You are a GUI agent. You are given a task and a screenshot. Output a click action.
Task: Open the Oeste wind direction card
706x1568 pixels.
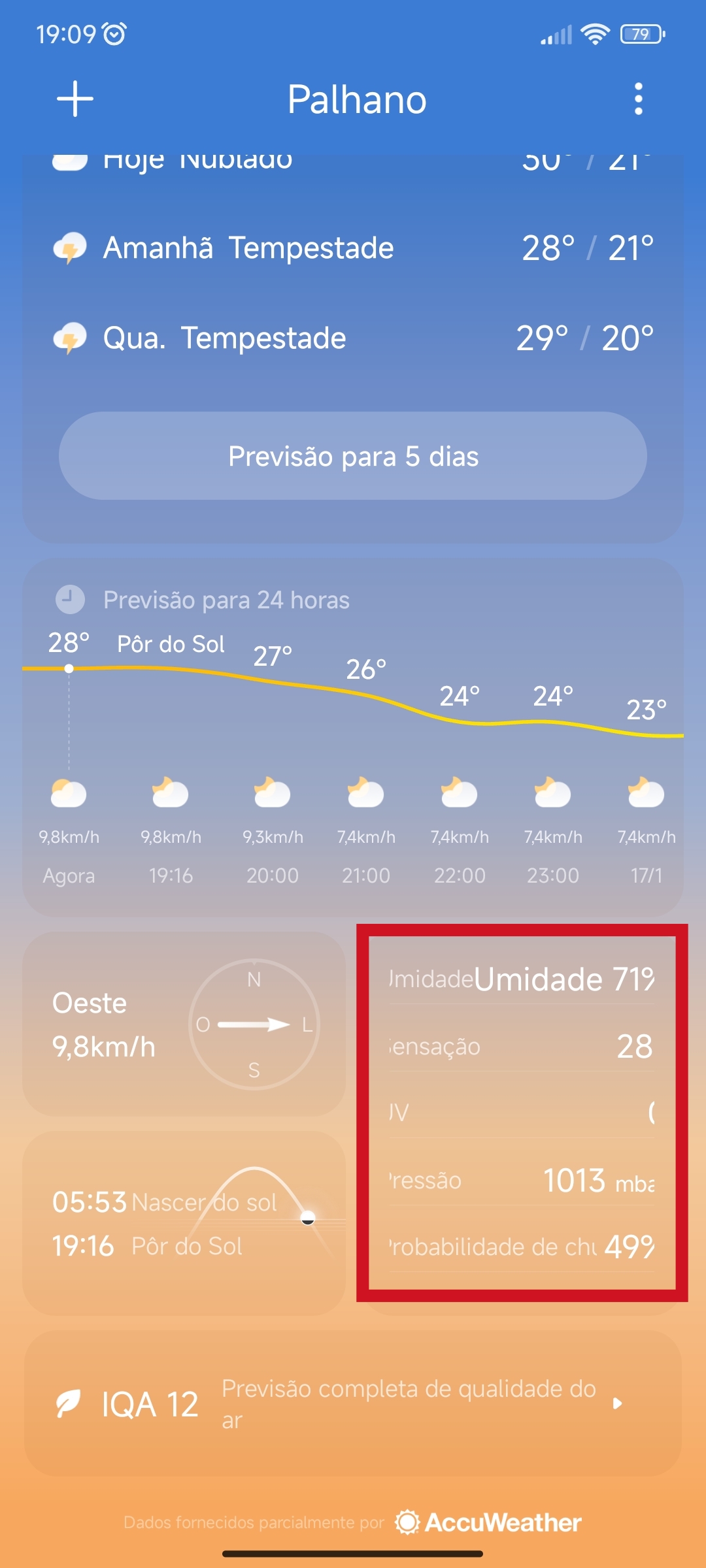[x=184, y=1024]
